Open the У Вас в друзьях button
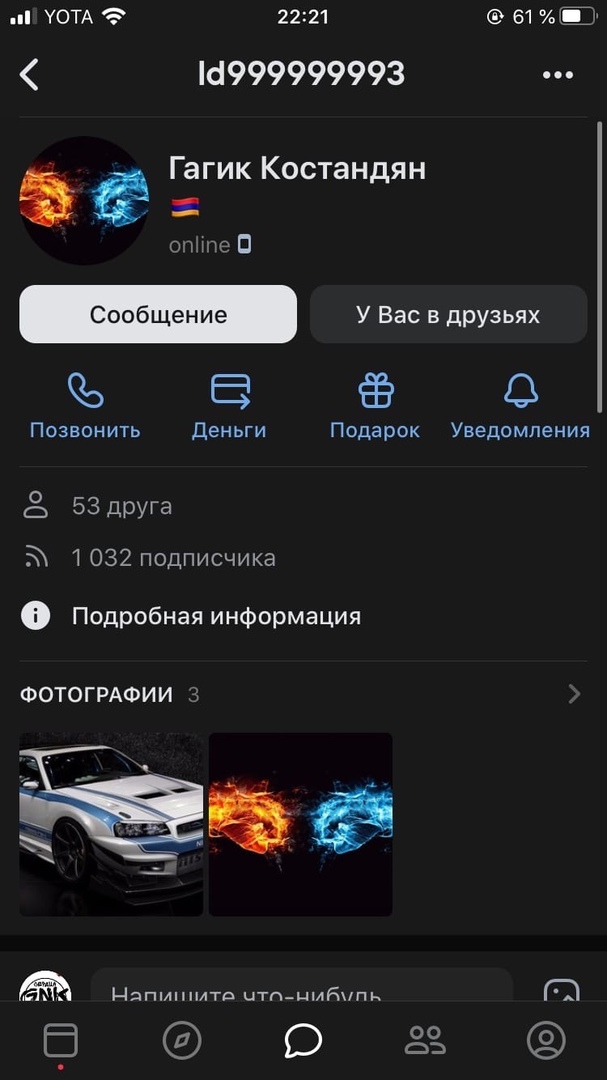Viewport: 607px width, 1080px height. [448, 315]
